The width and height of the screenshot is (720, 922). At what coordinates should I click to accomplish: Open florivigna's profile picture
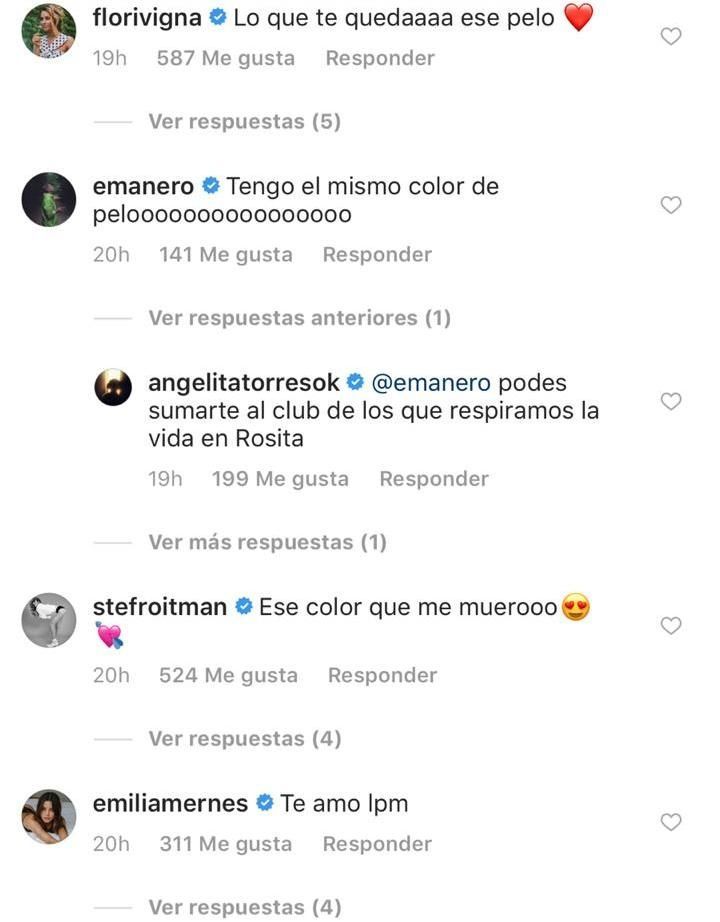(x=47, y=31)
